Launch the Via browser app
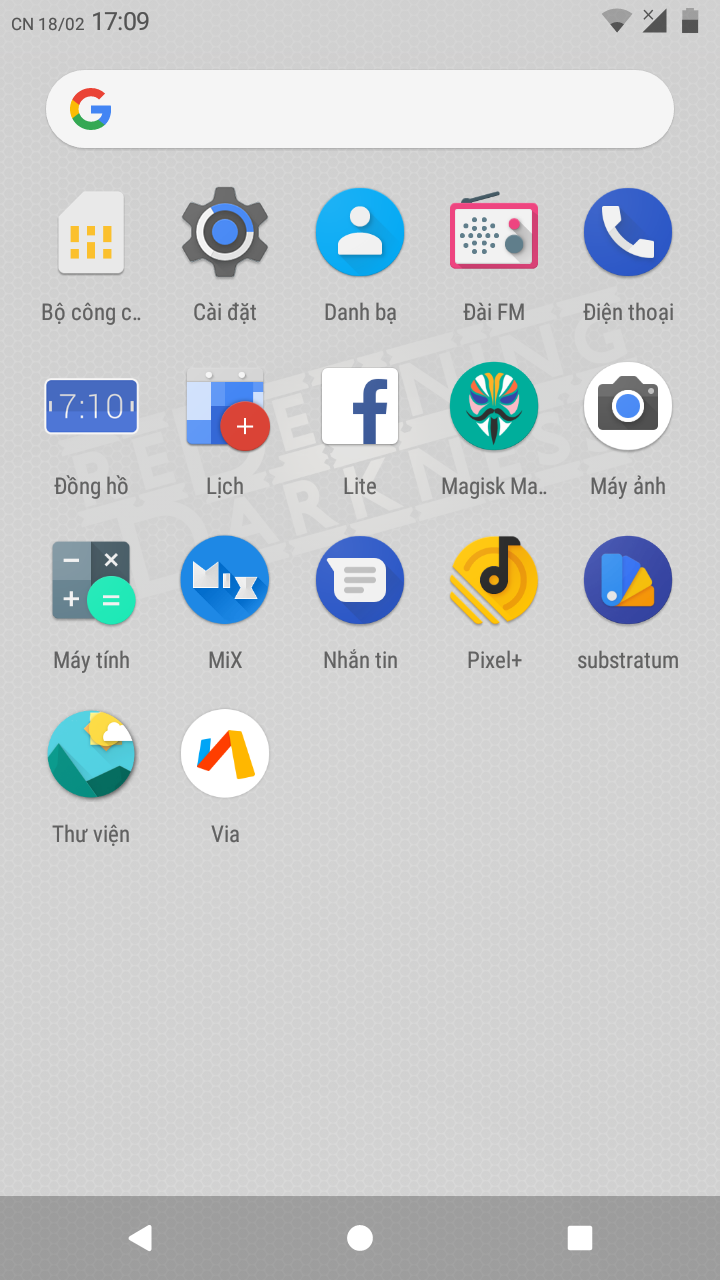The height and width of the screenshot is (1280, 720). click(x=225, y=755)
